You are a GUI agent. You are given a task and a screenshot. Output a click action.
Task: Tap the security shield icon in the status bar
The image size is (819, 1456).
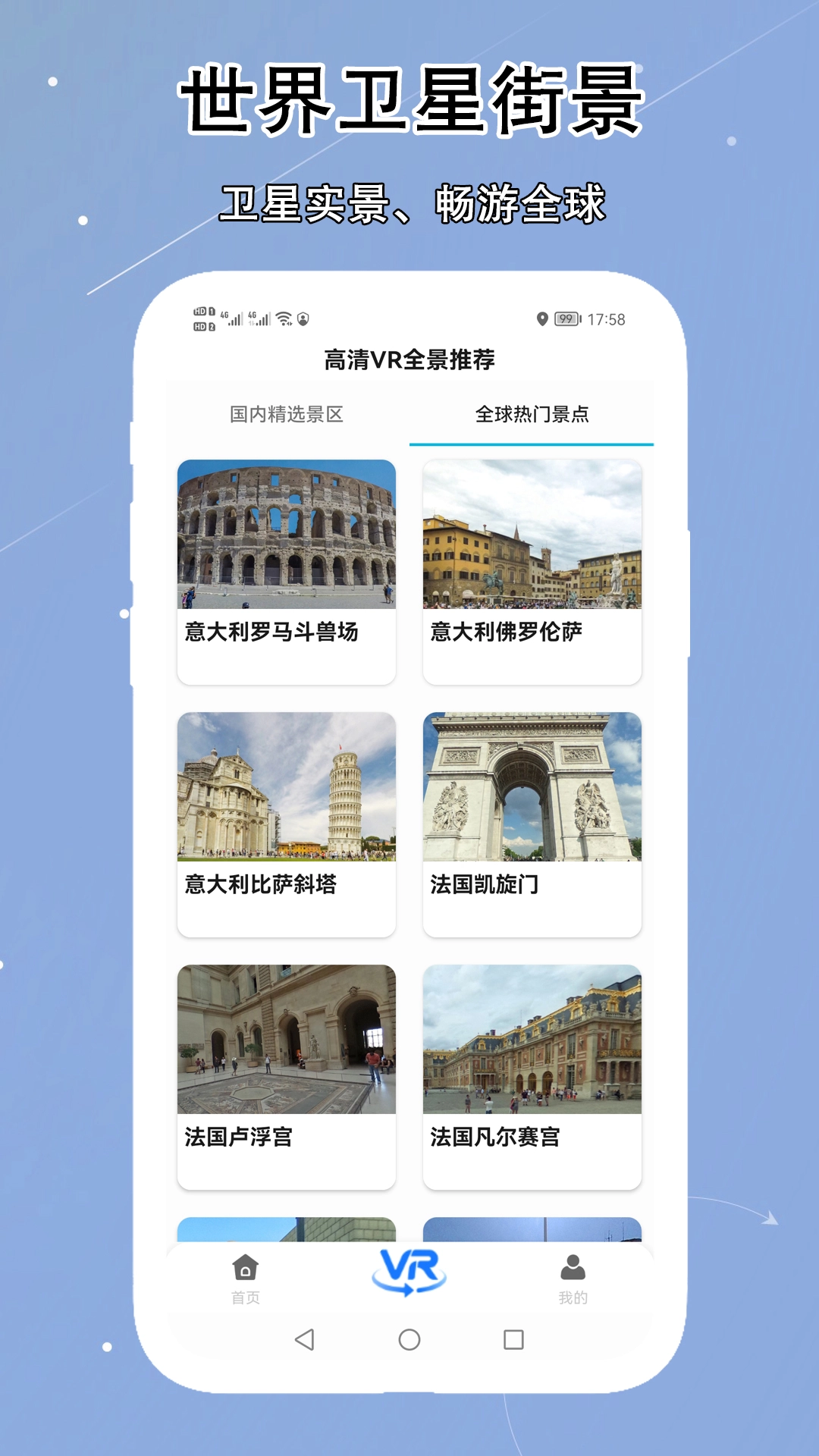[x=303, y=318]
